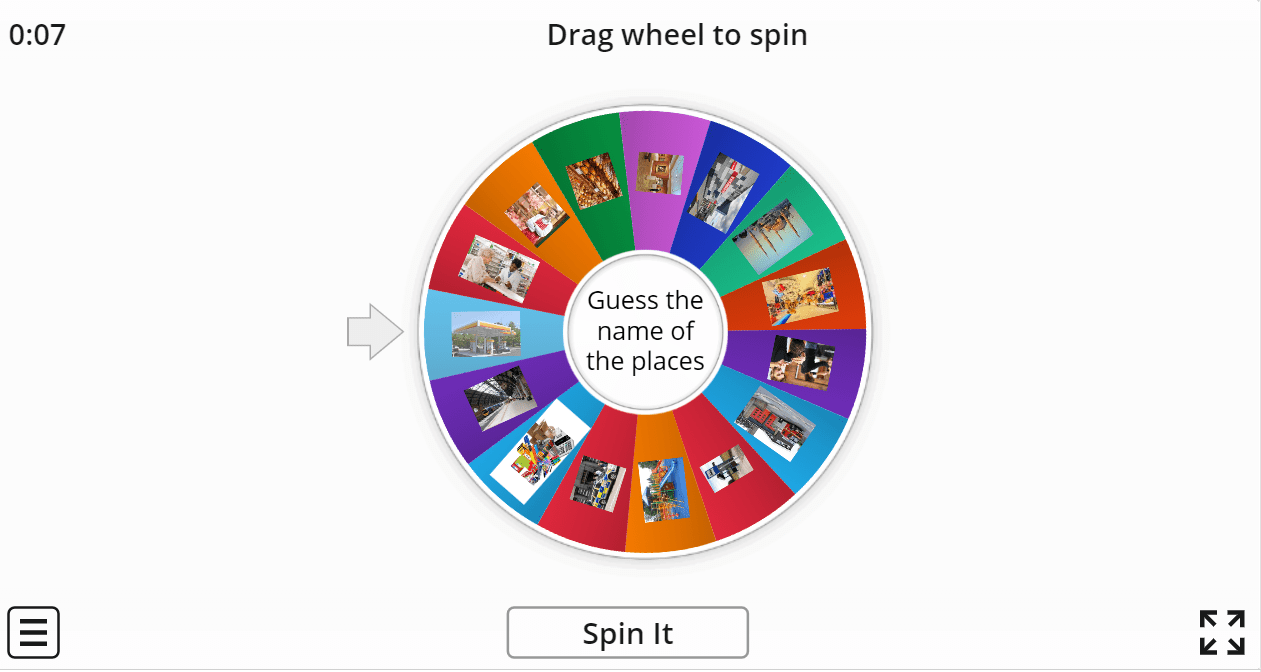Tap the Spin It button

627,633
